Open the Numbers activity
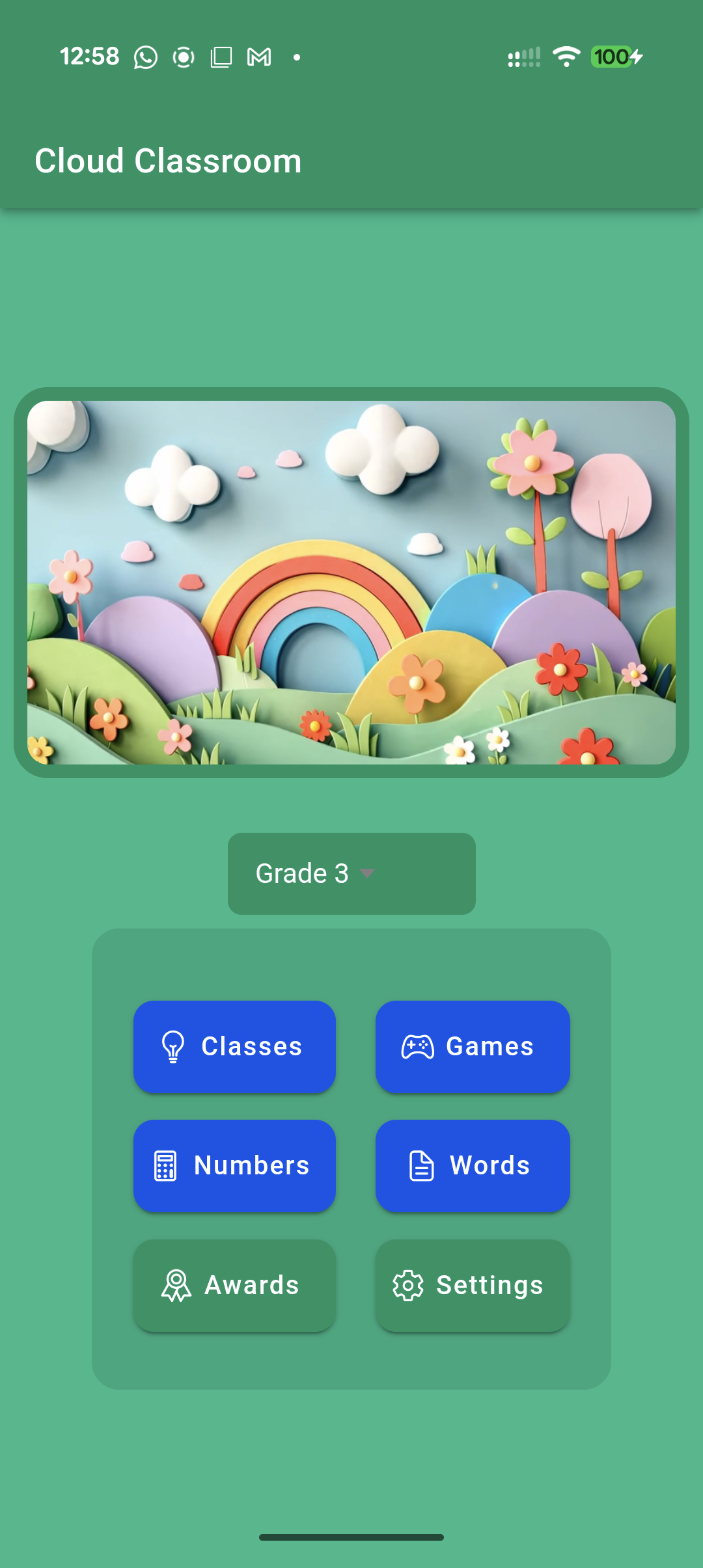The image size is (703, 1568). tap(234, 1165)
